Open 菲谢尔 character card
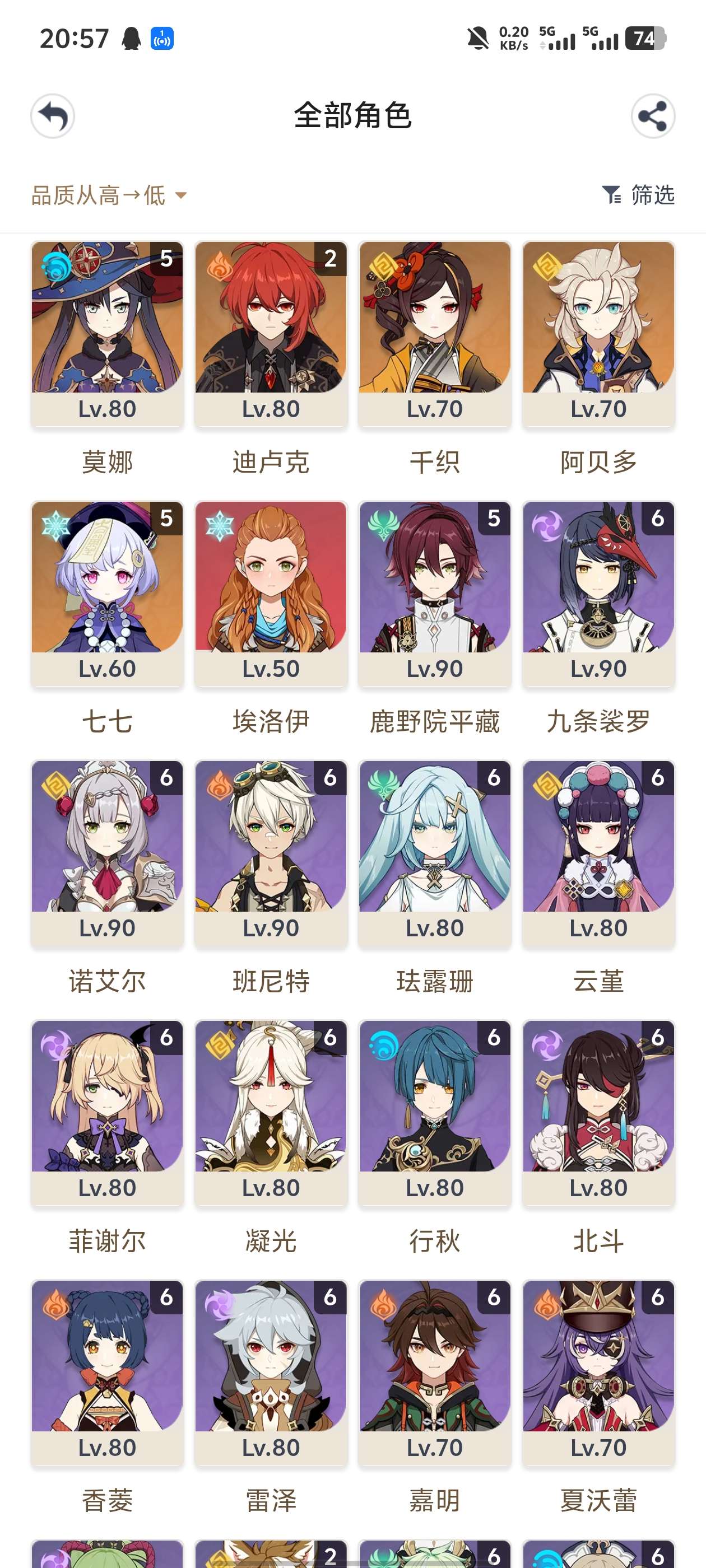The width and height of the screenshot is (706, 1568). click(107, 1113)
